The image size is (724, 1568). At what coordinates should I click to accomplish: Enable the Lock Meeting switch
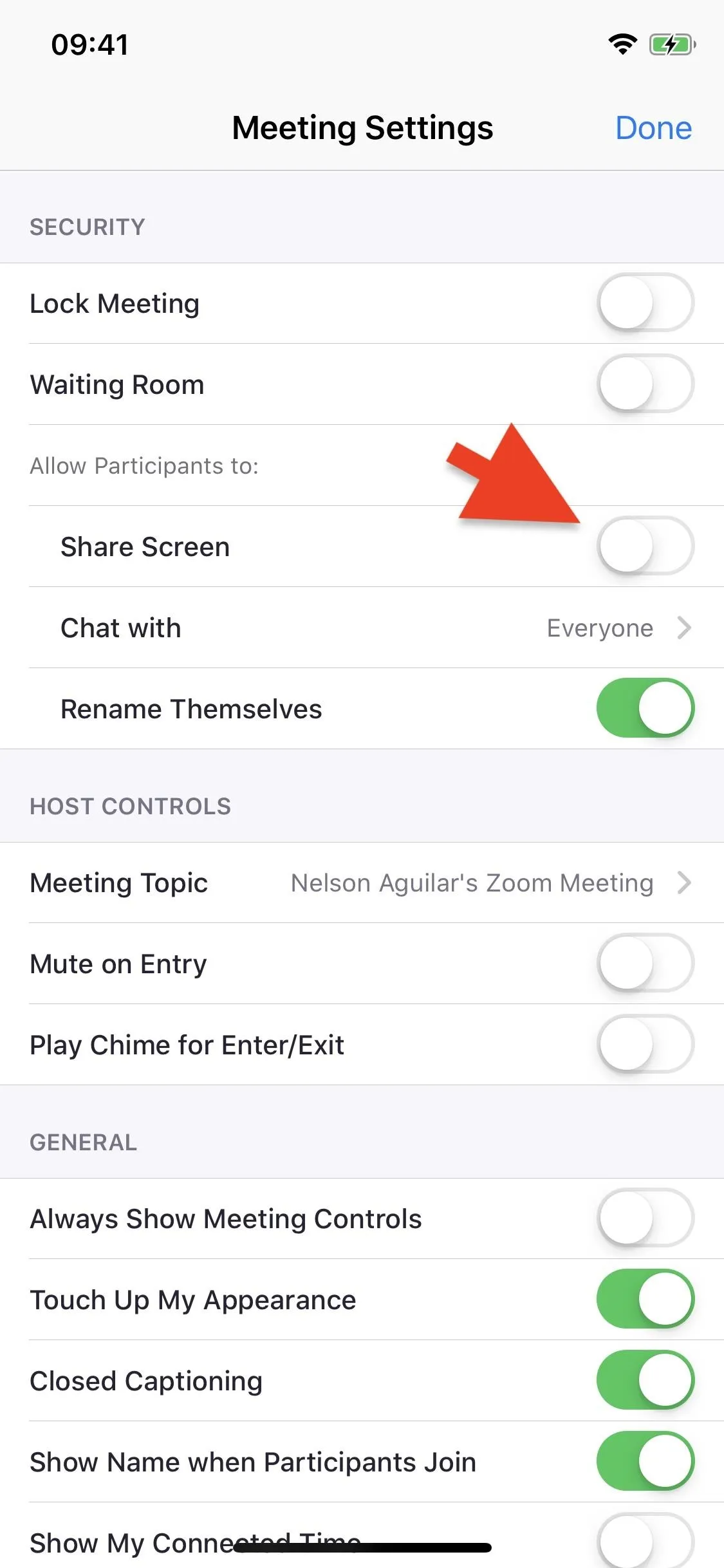[x=645, y=303]
